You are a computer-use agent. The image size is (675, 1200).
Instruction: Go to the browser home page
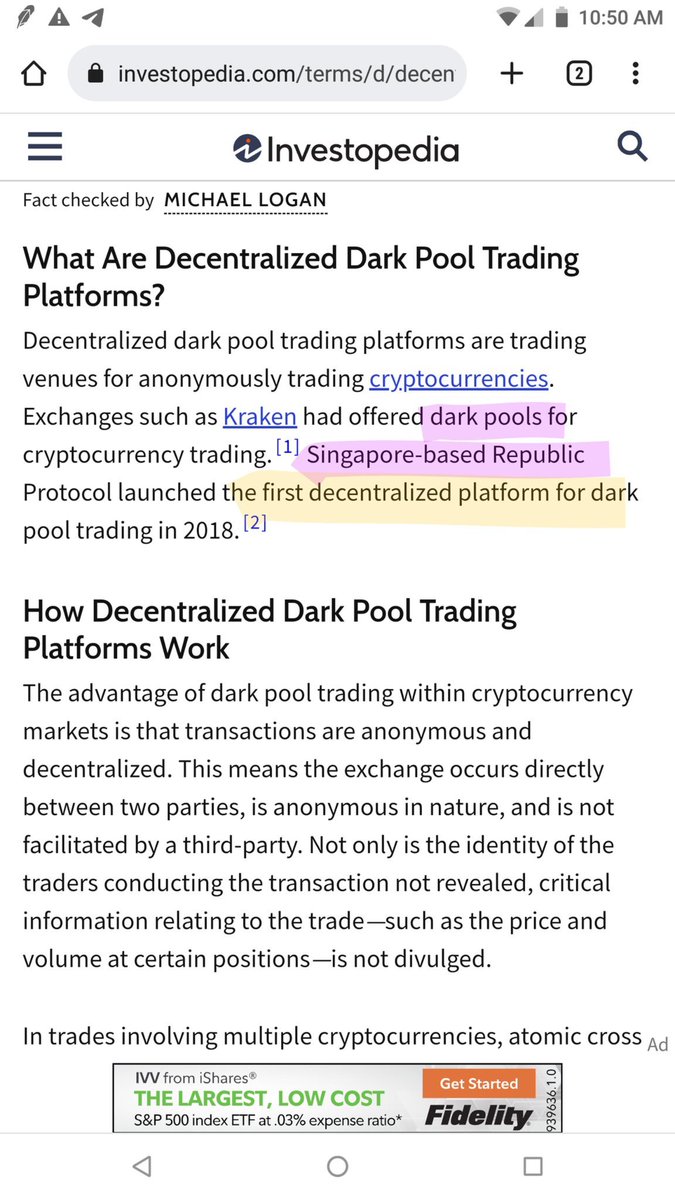click(34, 74)
